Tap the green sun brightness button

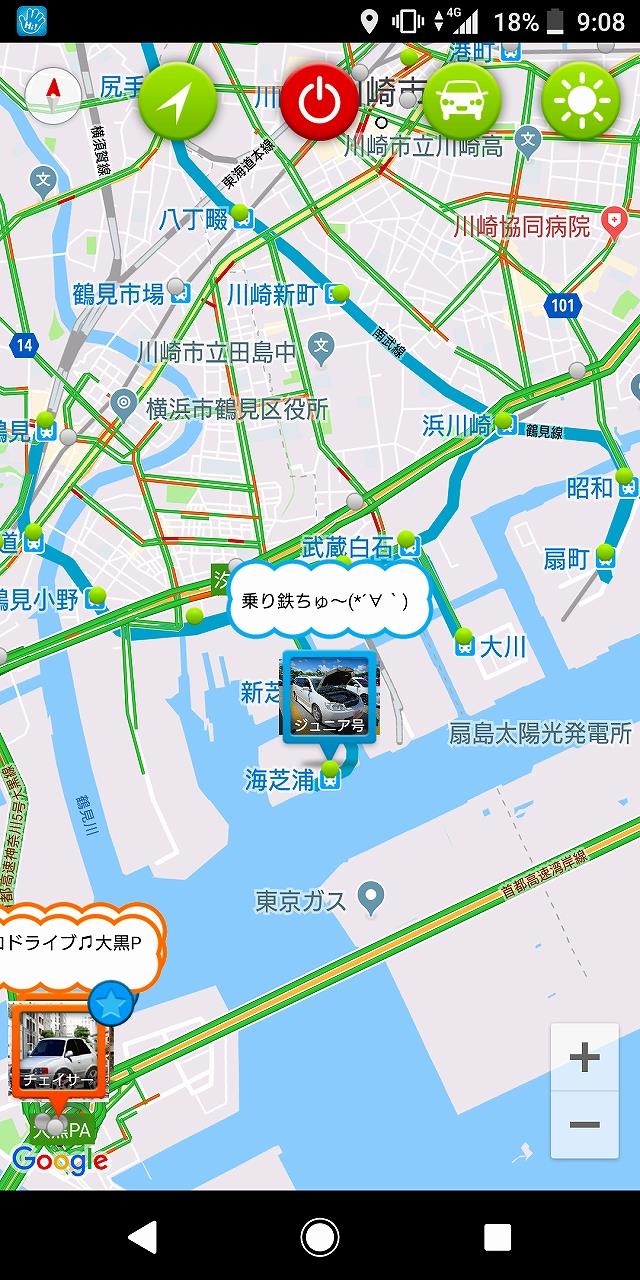click(581, 102)
